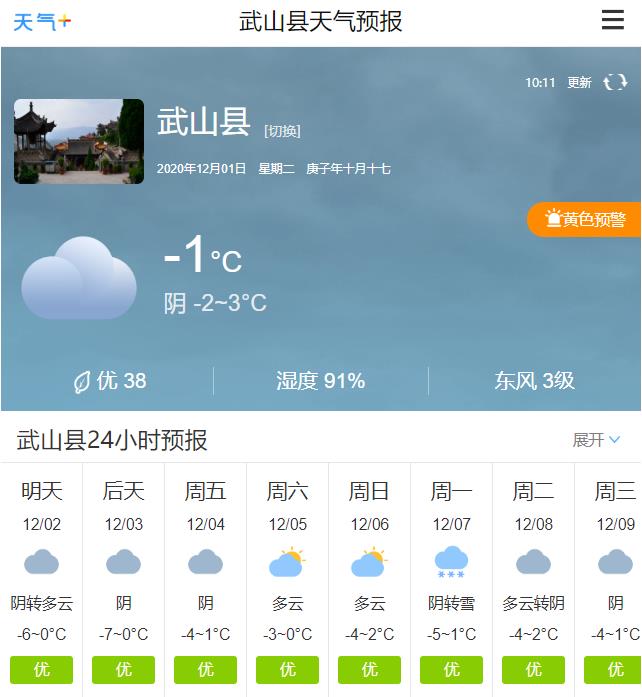Open air quality 优 38 details
The height and width of the screenshot is (697, 642).
[x=110, y=381]
